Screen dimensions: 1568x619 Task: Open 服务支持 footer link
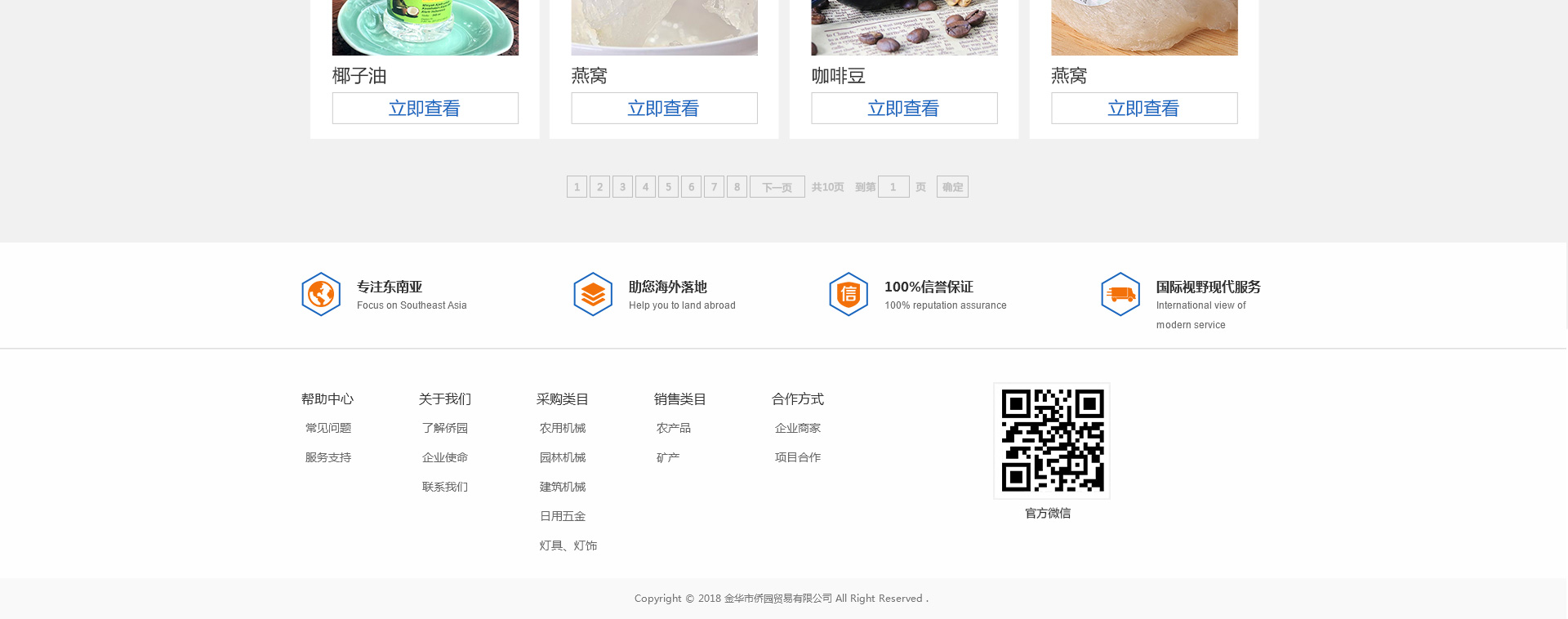(328, 457)
